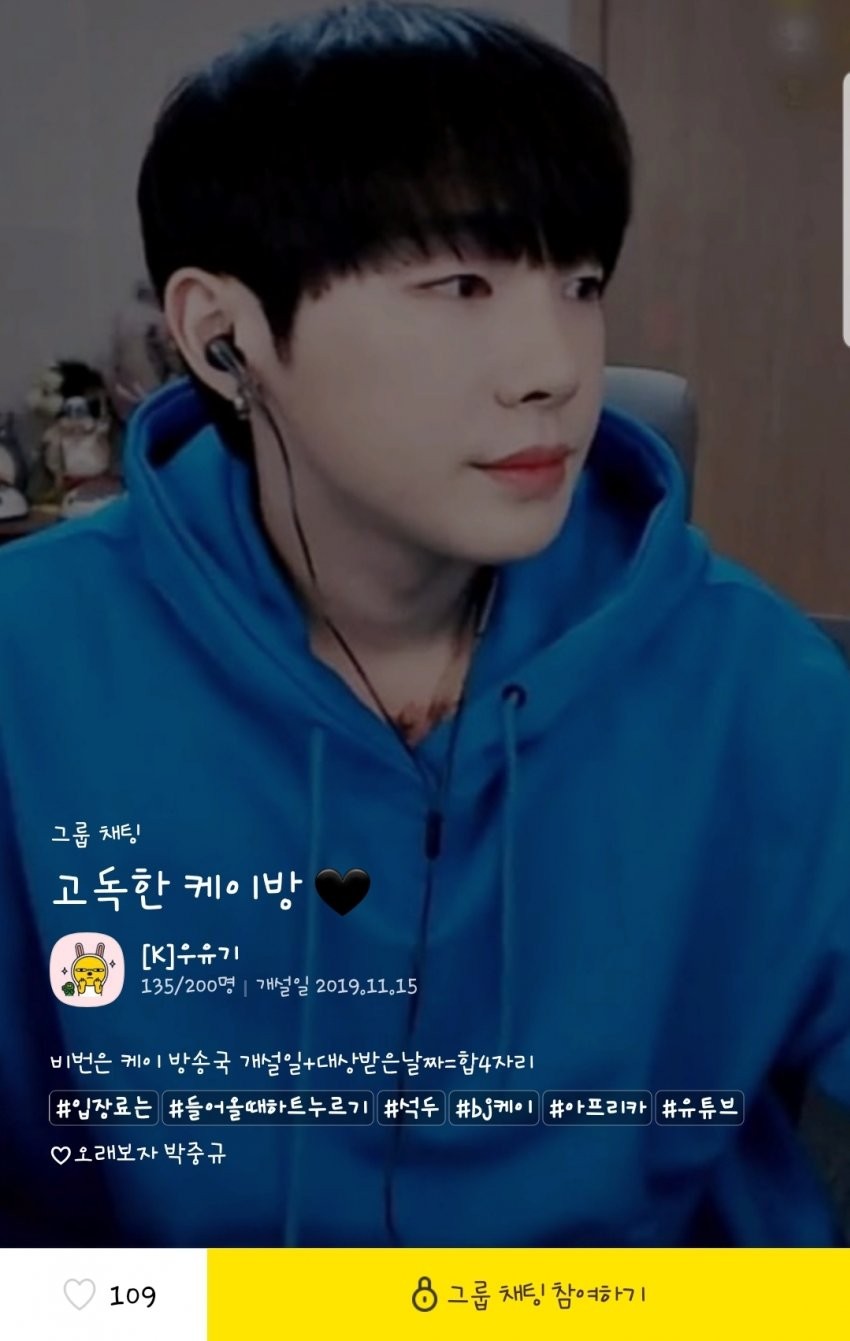850x1341 pixels.
Task: Select the #입장료는 hashtag chip
Action: point(104,1108)
